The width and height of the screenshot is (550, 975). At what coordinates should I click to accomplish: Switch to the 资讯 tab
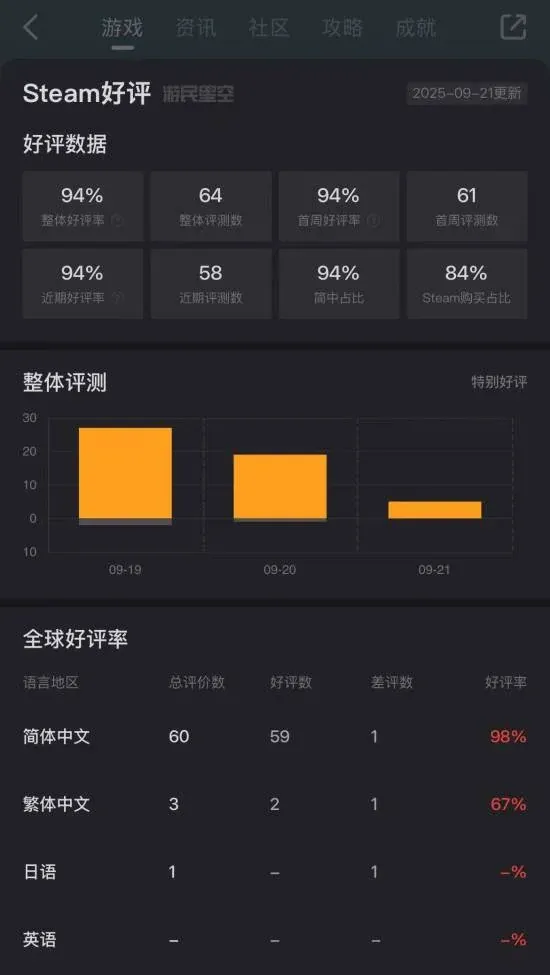click(x=196, y=27)
